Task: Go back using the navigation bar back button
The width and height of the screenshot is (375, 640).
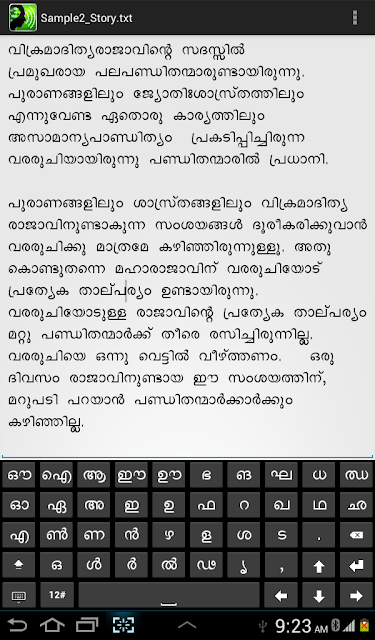Action: pos(17,625)
